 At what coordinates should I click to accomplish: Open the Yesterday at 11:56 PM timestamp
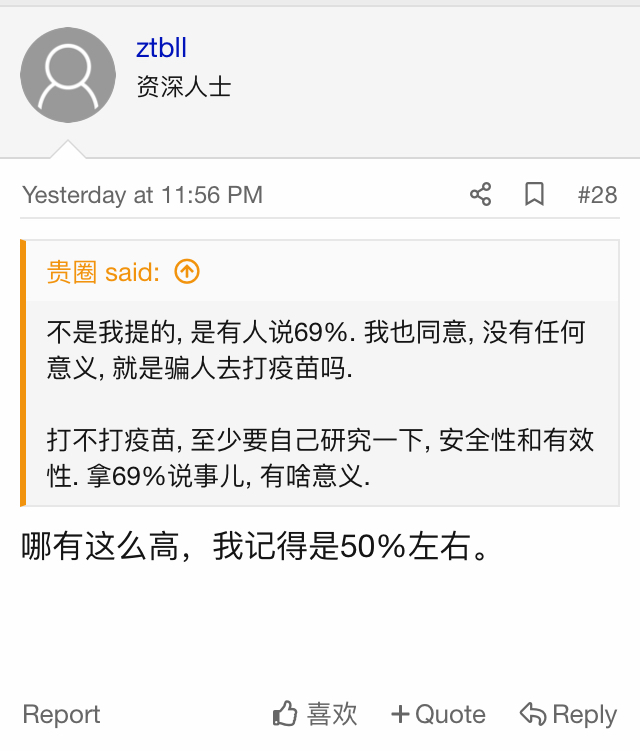[142, 194]
